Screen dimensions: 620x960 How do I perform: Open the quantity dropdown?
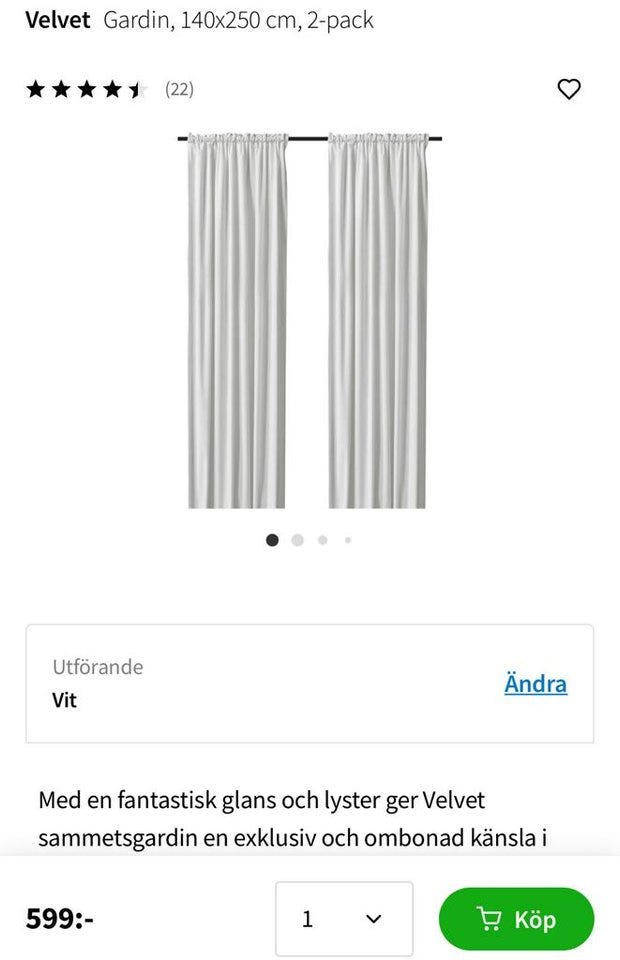344,918
